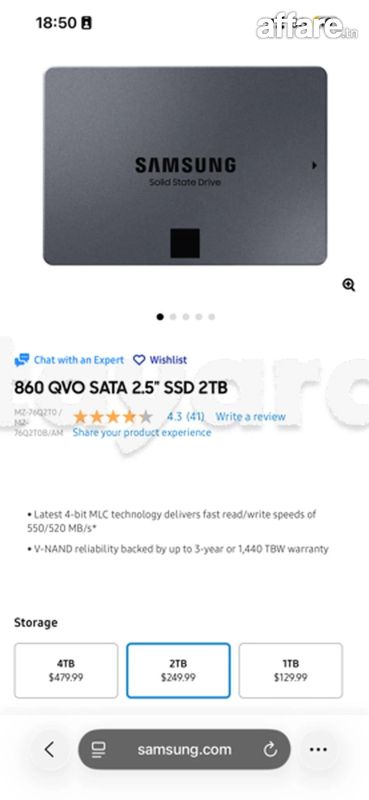Show next product image with the arrow

pyautogui.click(x=314, y=165)
